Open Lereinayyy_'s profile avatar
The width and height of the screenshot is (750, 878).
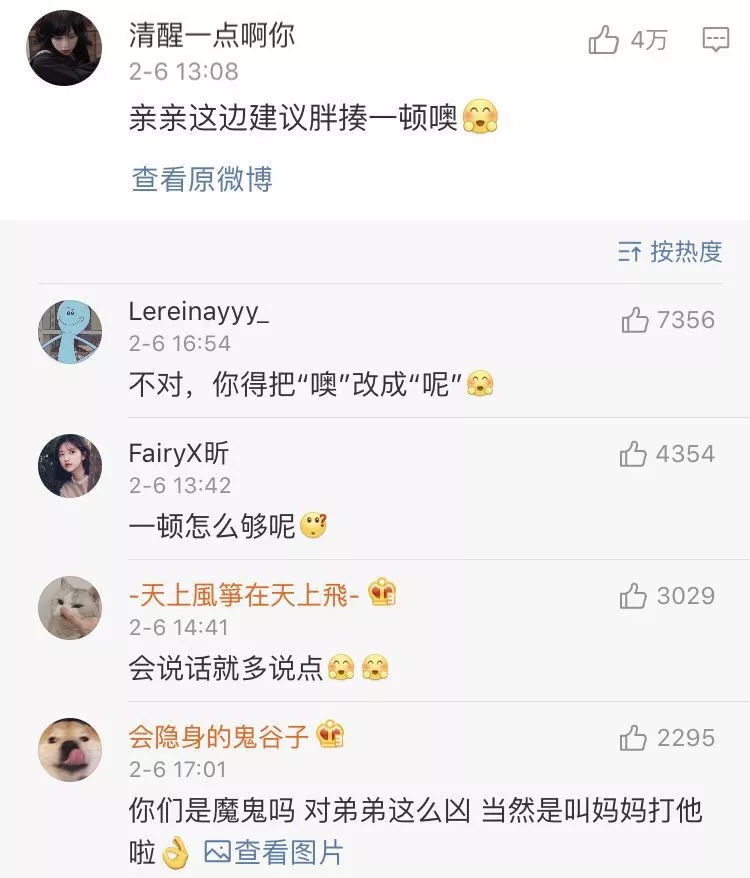pos(70,331)
